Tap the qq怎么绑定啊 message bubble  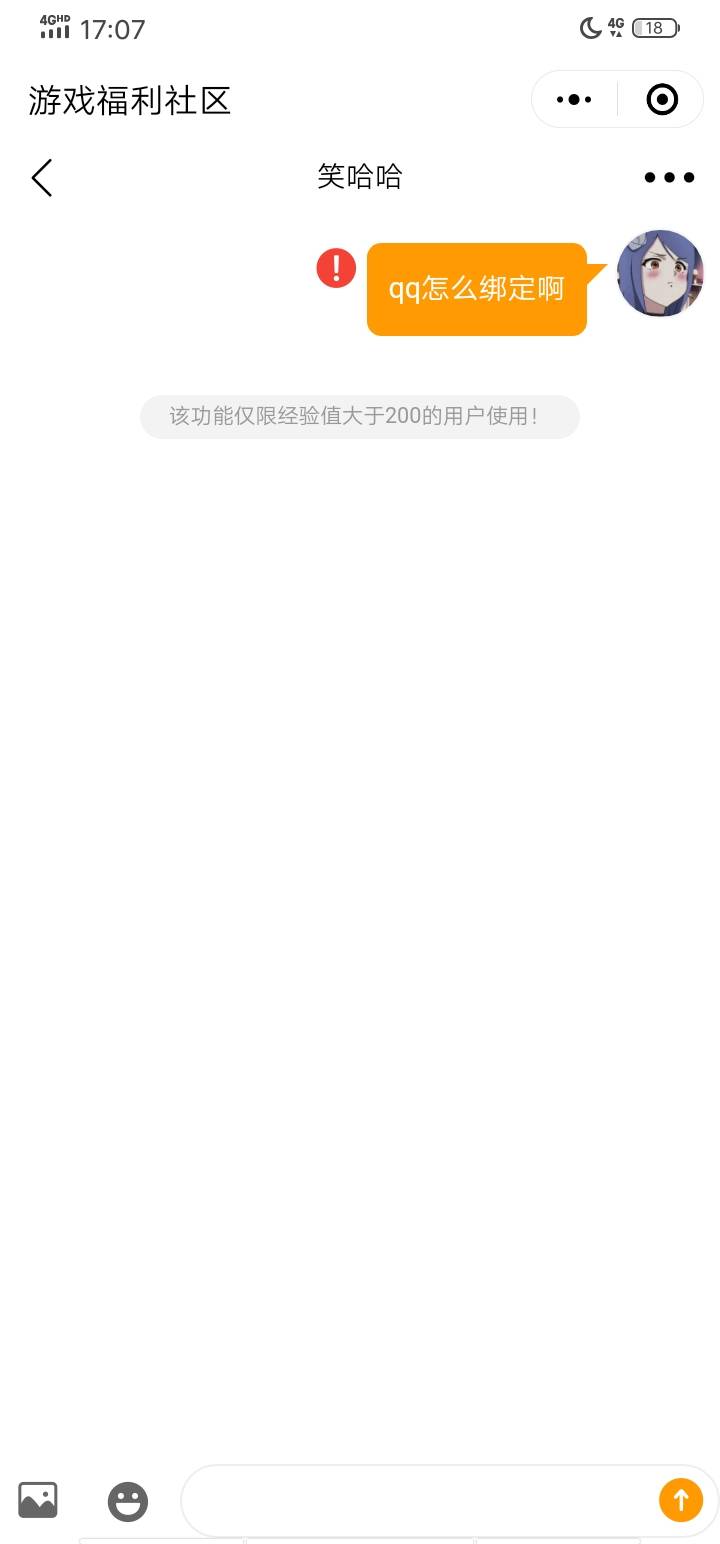tap(477, 289)
